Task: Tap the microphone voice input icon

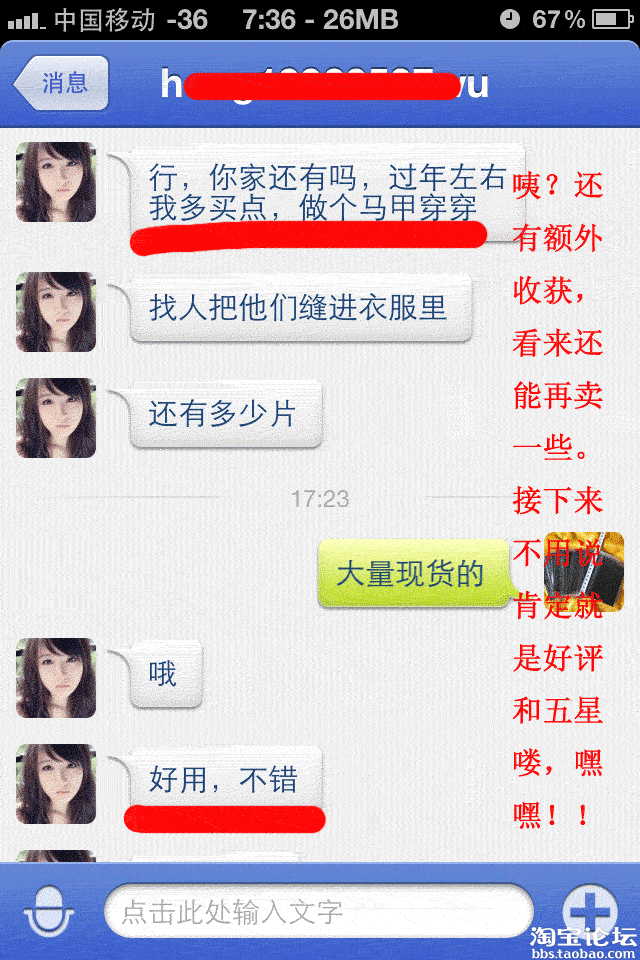Action: 50,912
